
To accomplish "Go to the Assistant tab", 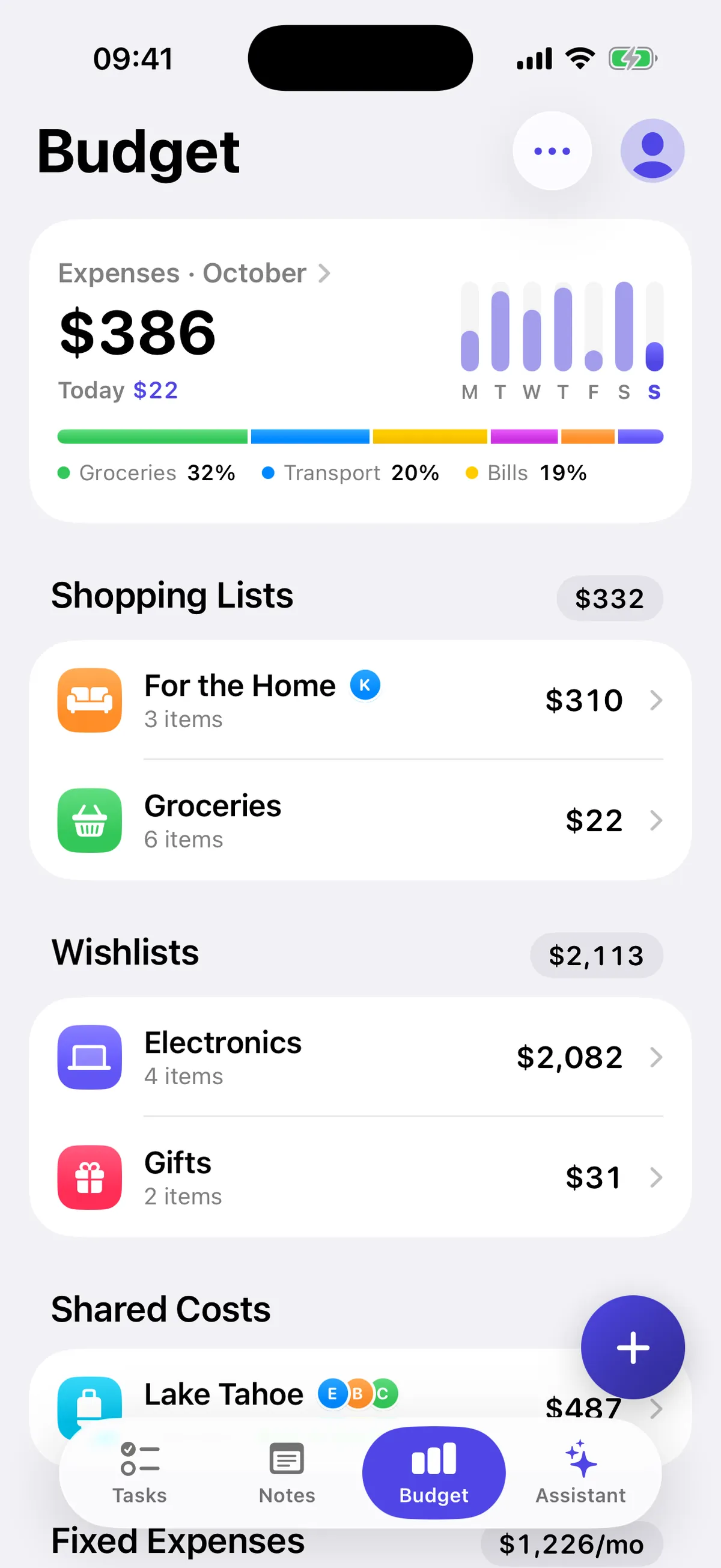I will click(x=580, y=1472).
